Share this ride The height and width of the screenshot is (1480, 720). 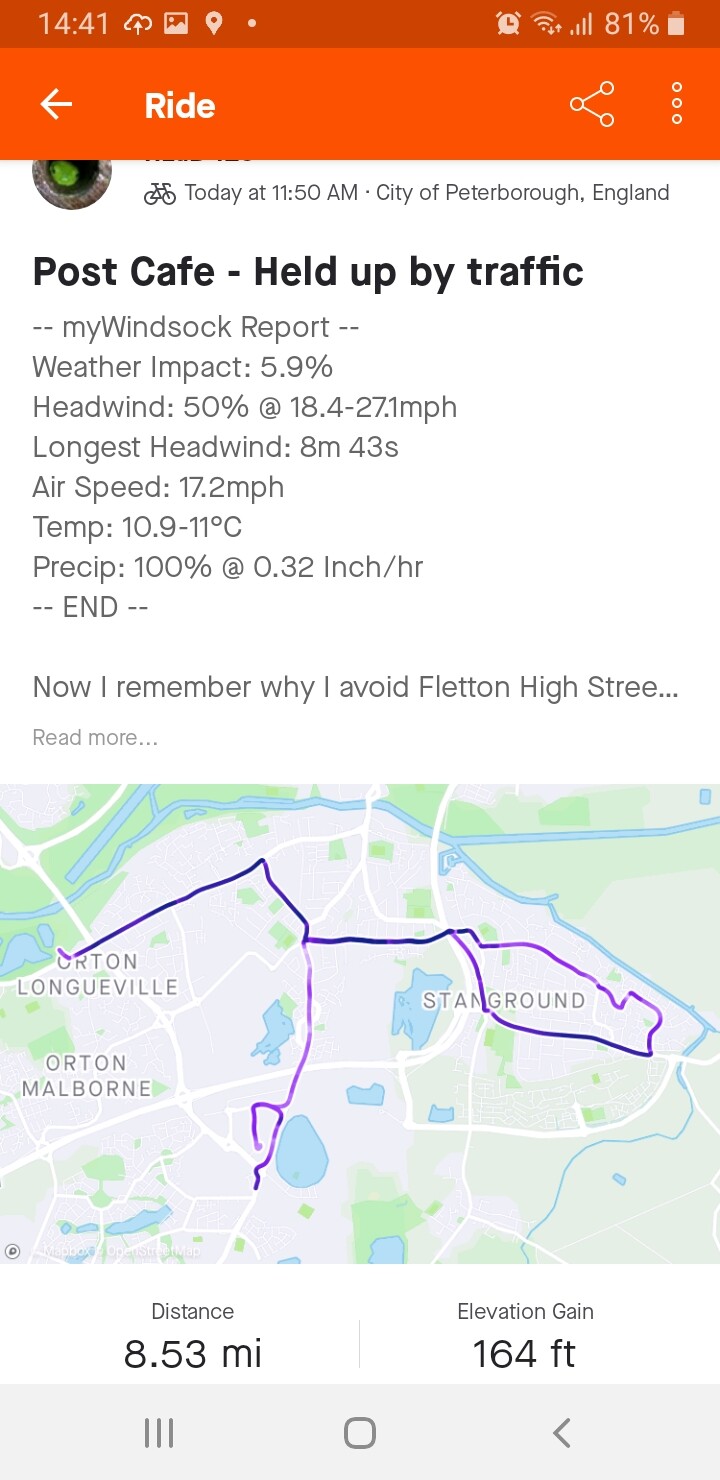click(592, 104)
